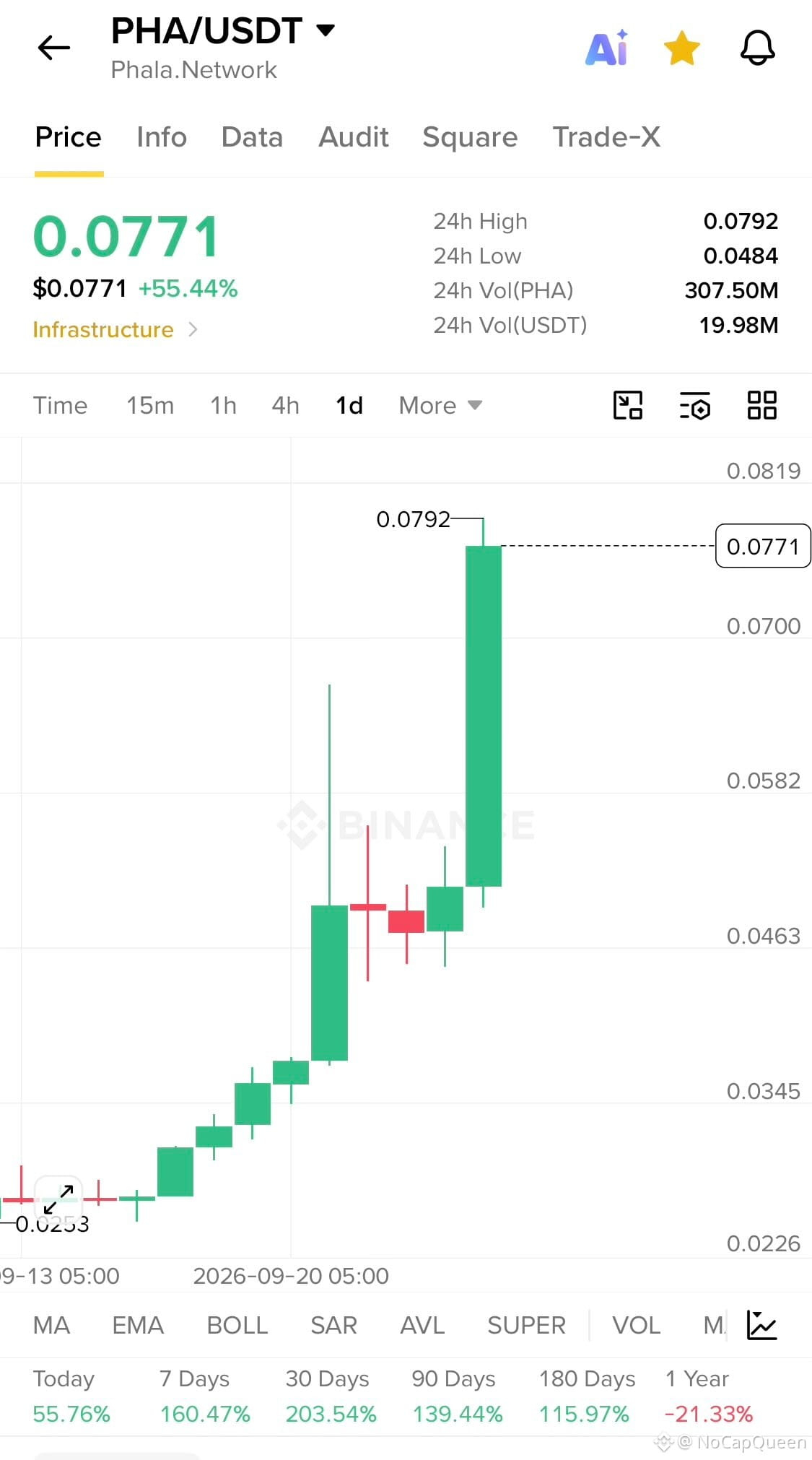The height and width of the screenshot is (1460, 812).
Task: Select the 4h chart interval
Action: coord(285,406)
